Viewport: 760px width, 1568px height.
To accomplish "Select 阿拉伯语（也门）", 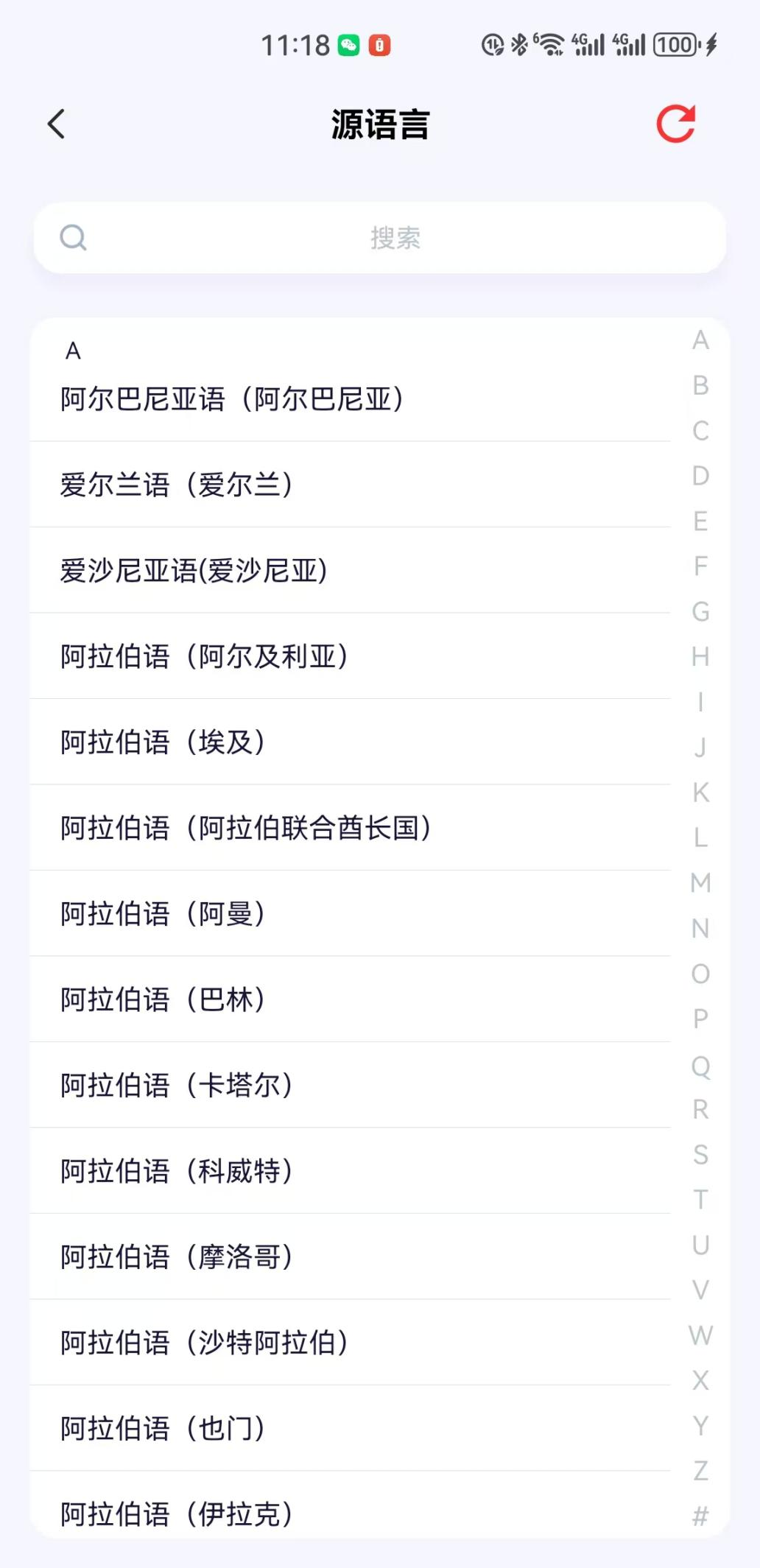I will pos(163,1428).
